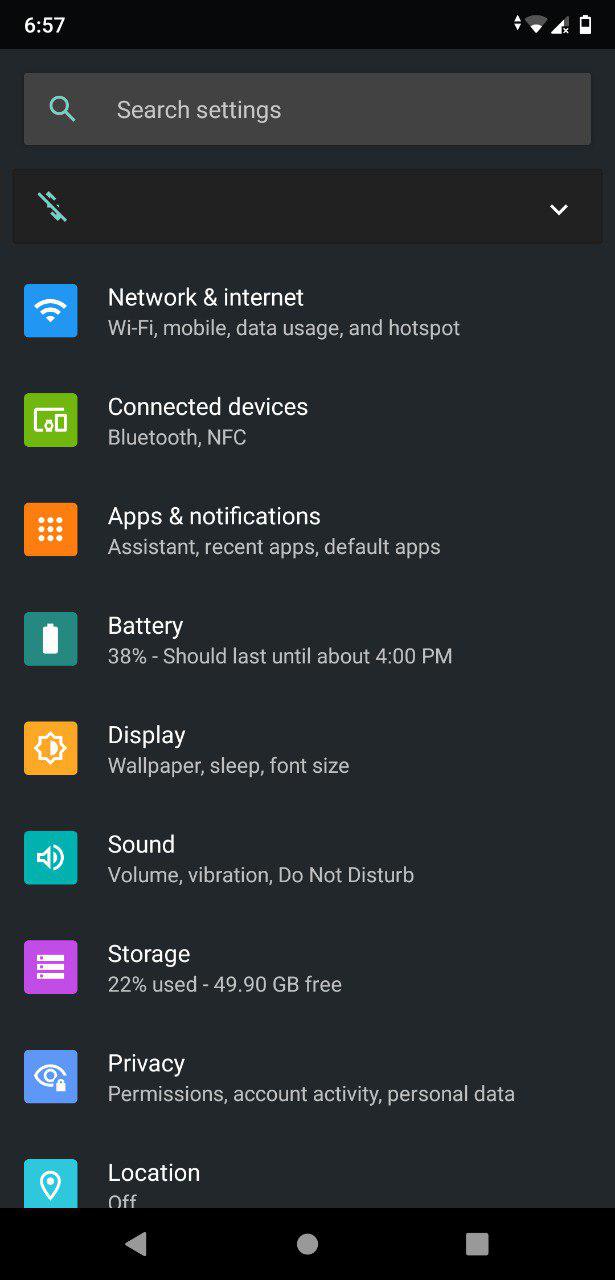Select the Sound settings row
Screen dimensions: 615x1280
307,858
